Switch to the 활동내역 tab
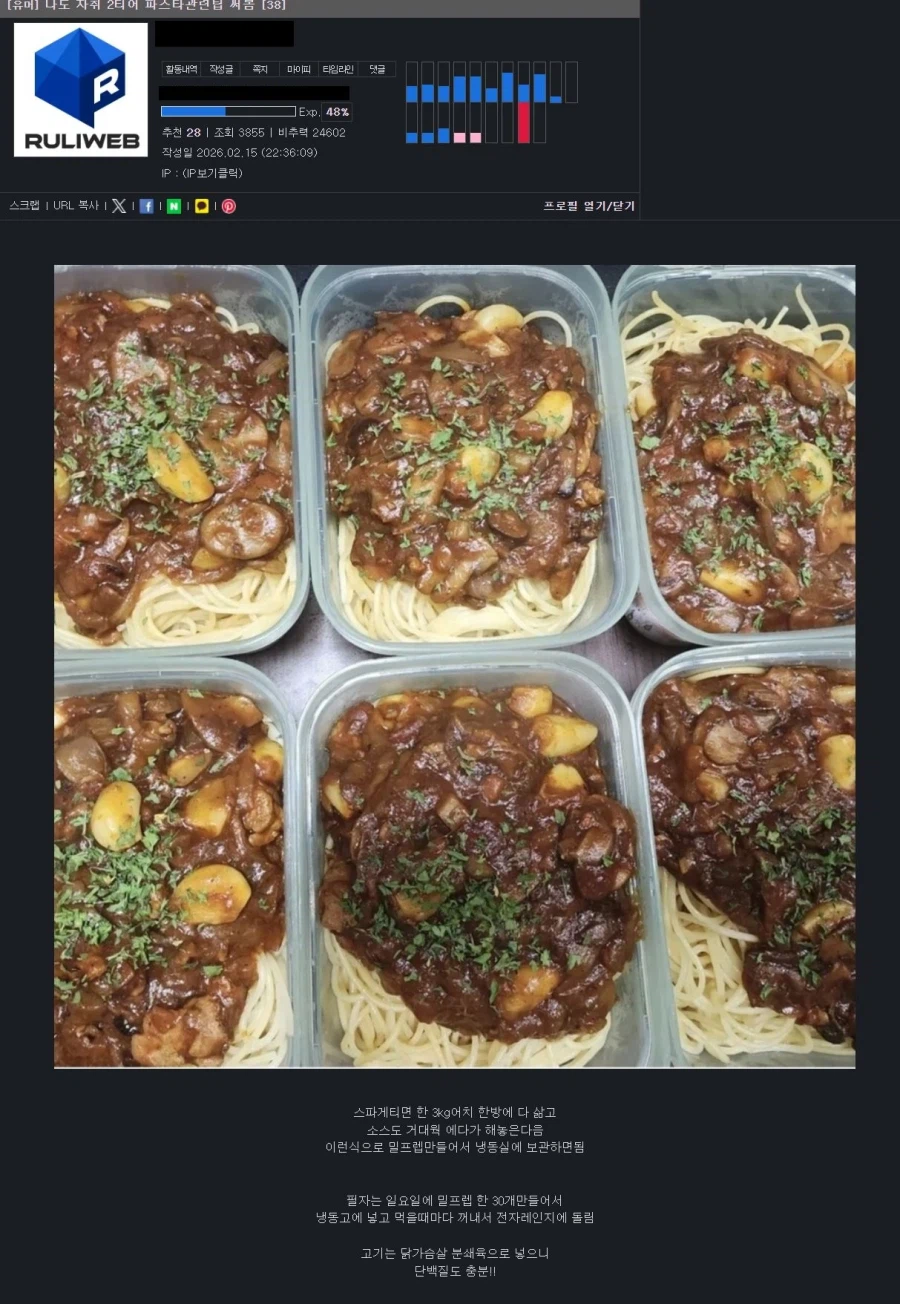The width and height of the screenshot is (900, 1304). tap(180, 68)
